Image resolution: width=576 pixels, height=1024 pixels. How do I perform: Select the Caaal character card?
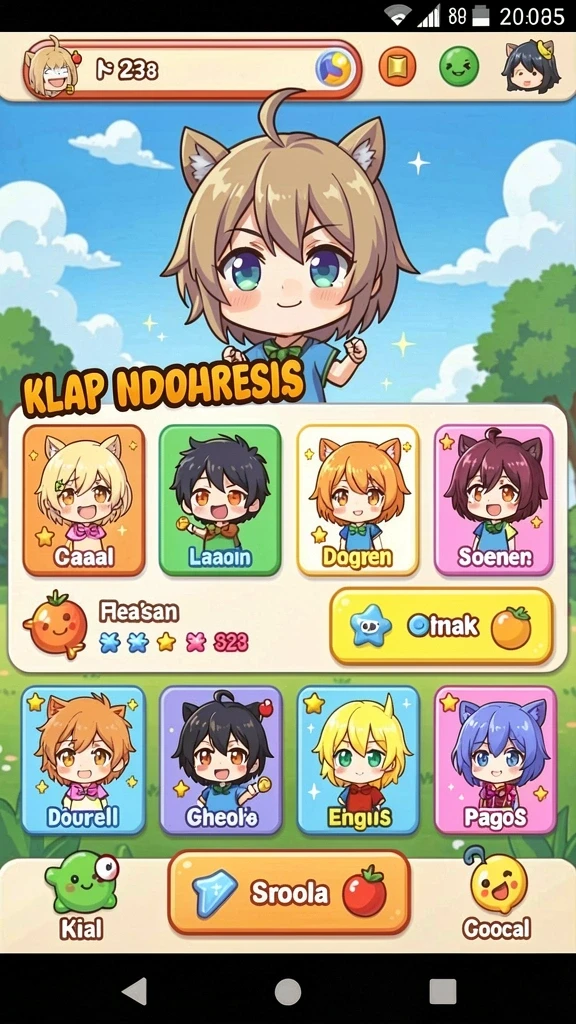pyautogui.click(x=84, y=500)
